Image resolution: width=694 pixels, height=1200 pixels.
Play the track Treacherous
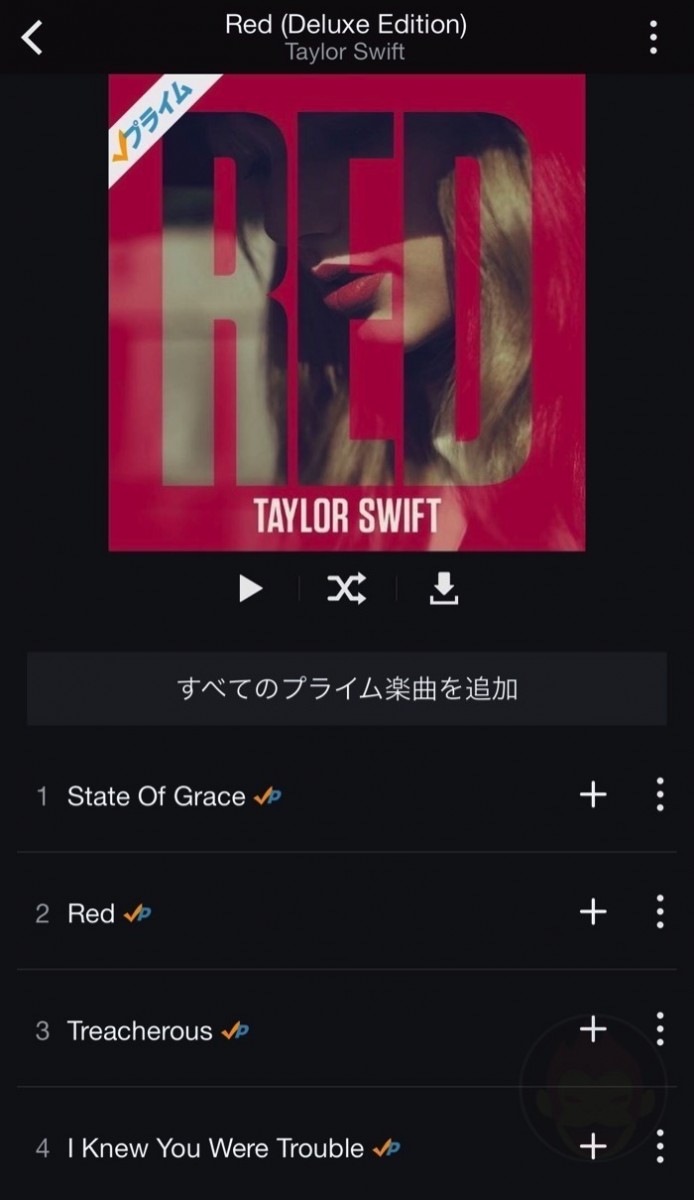(x=140, y=1031)
